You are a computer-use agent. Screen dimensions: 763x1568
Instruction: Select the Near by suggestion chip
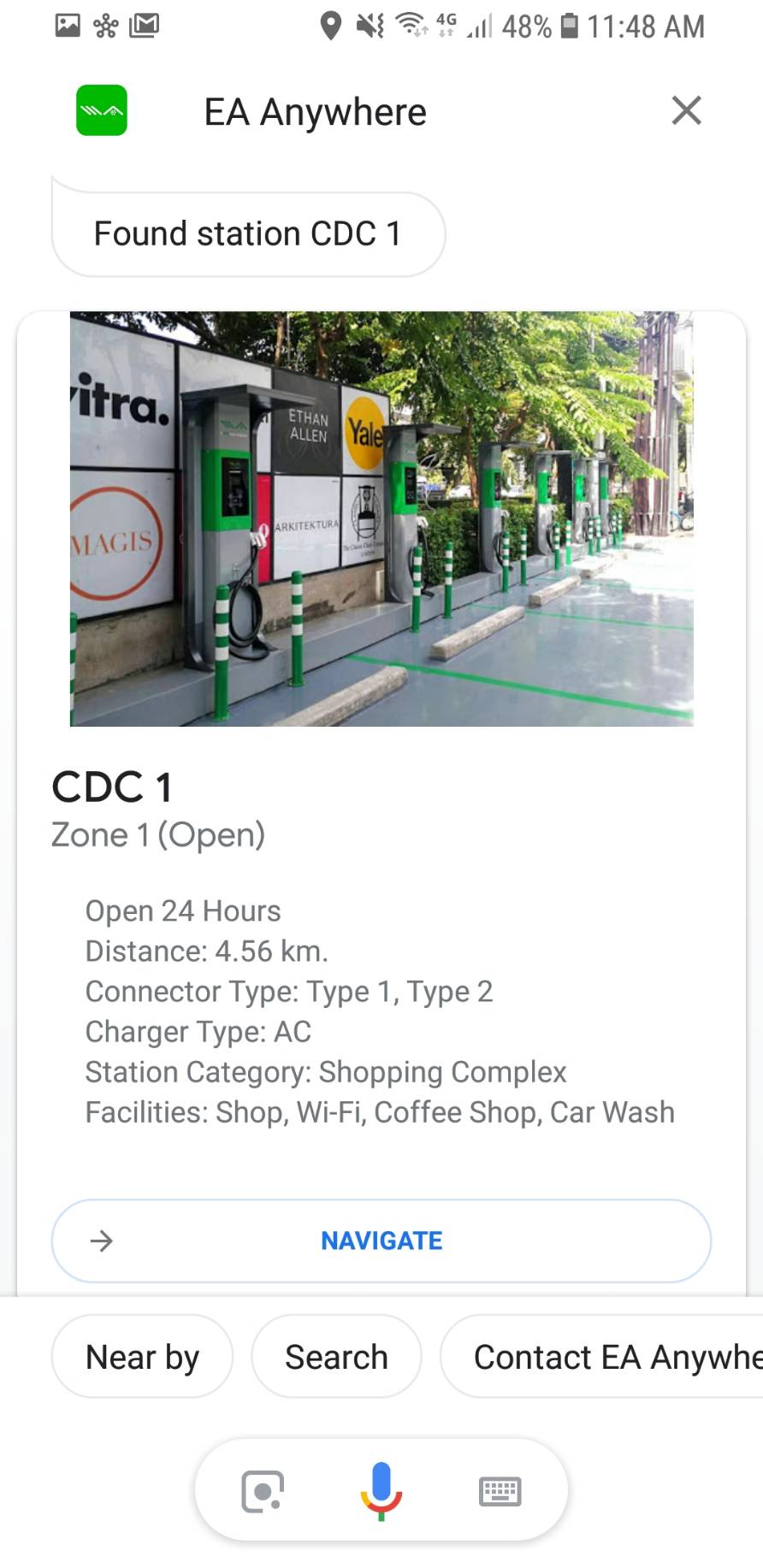[142, 1357]
